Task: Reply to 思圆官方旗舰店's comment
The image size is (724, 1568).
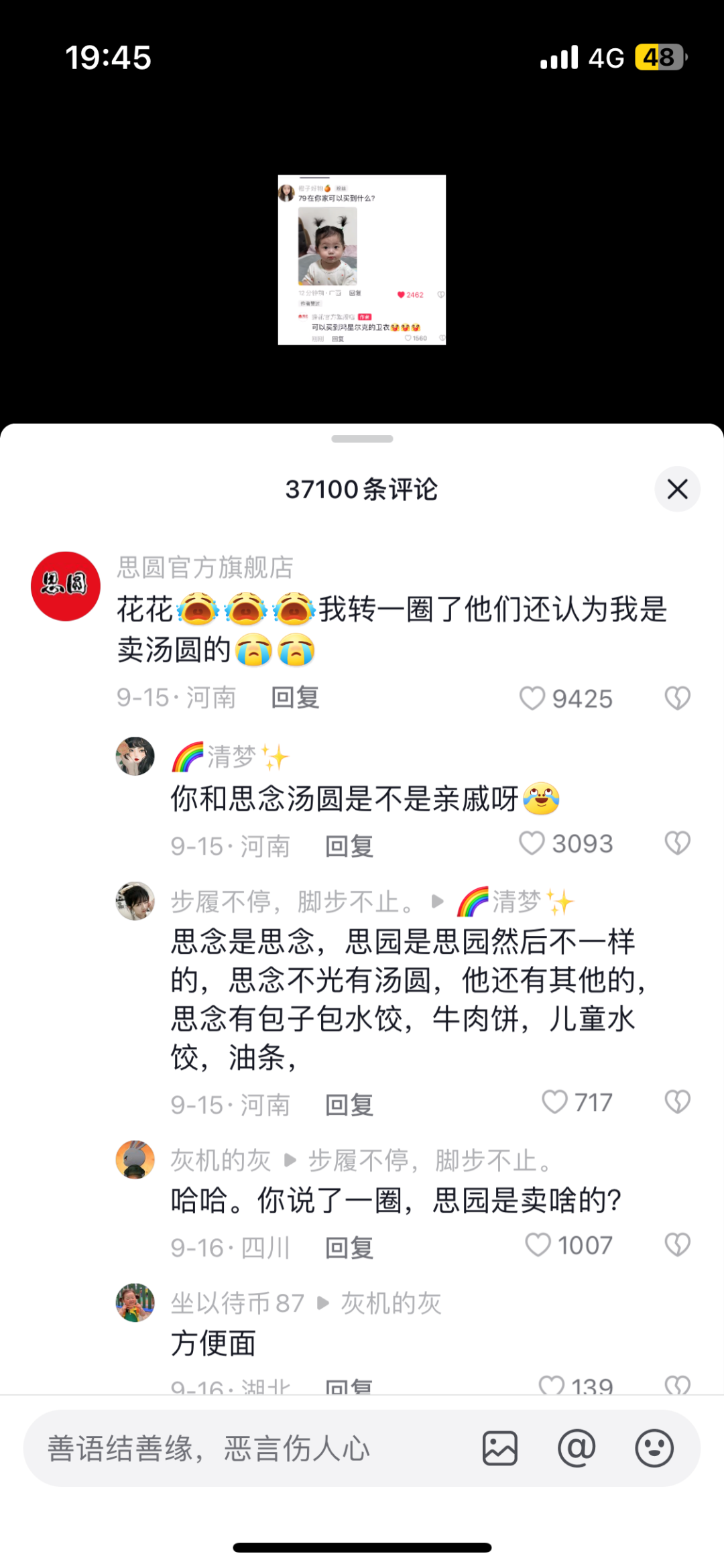Action: [x=295, y=698]
